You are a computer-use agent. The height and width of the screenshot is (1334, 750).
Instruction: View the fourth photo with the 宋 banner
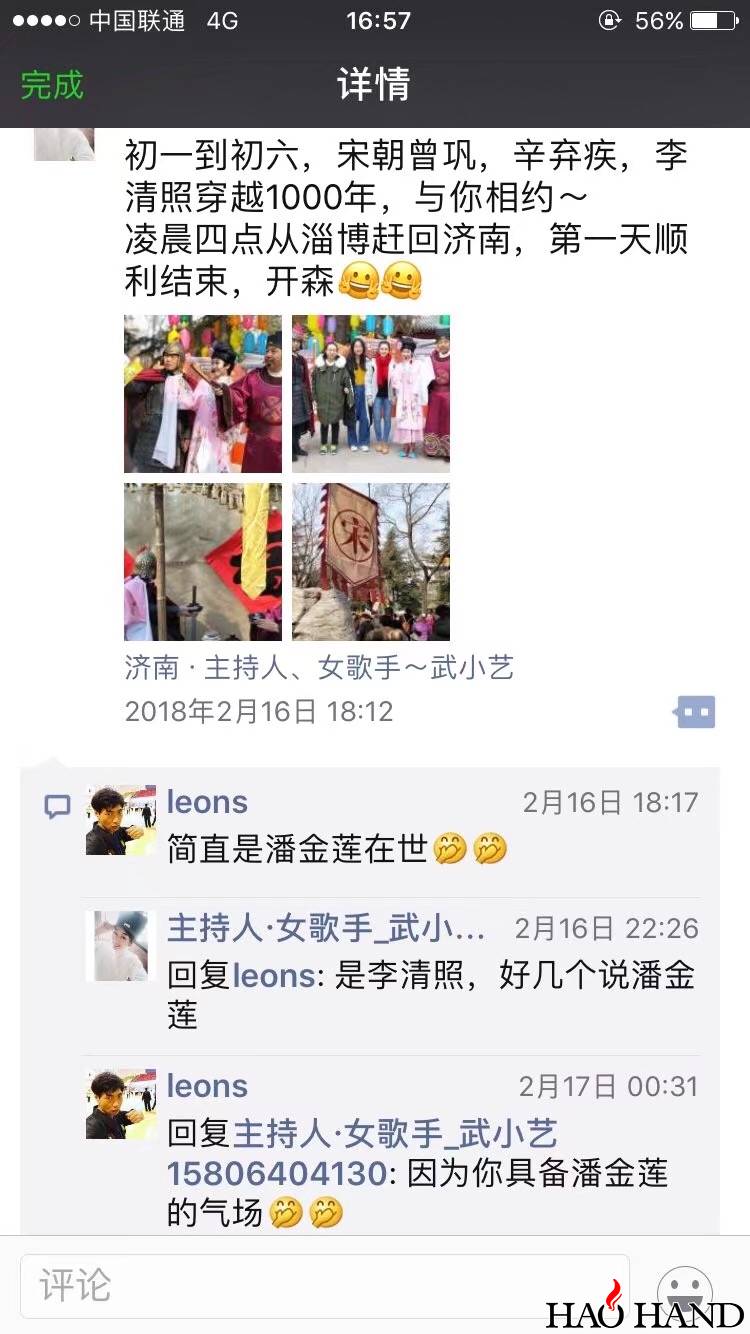[371, 562]
